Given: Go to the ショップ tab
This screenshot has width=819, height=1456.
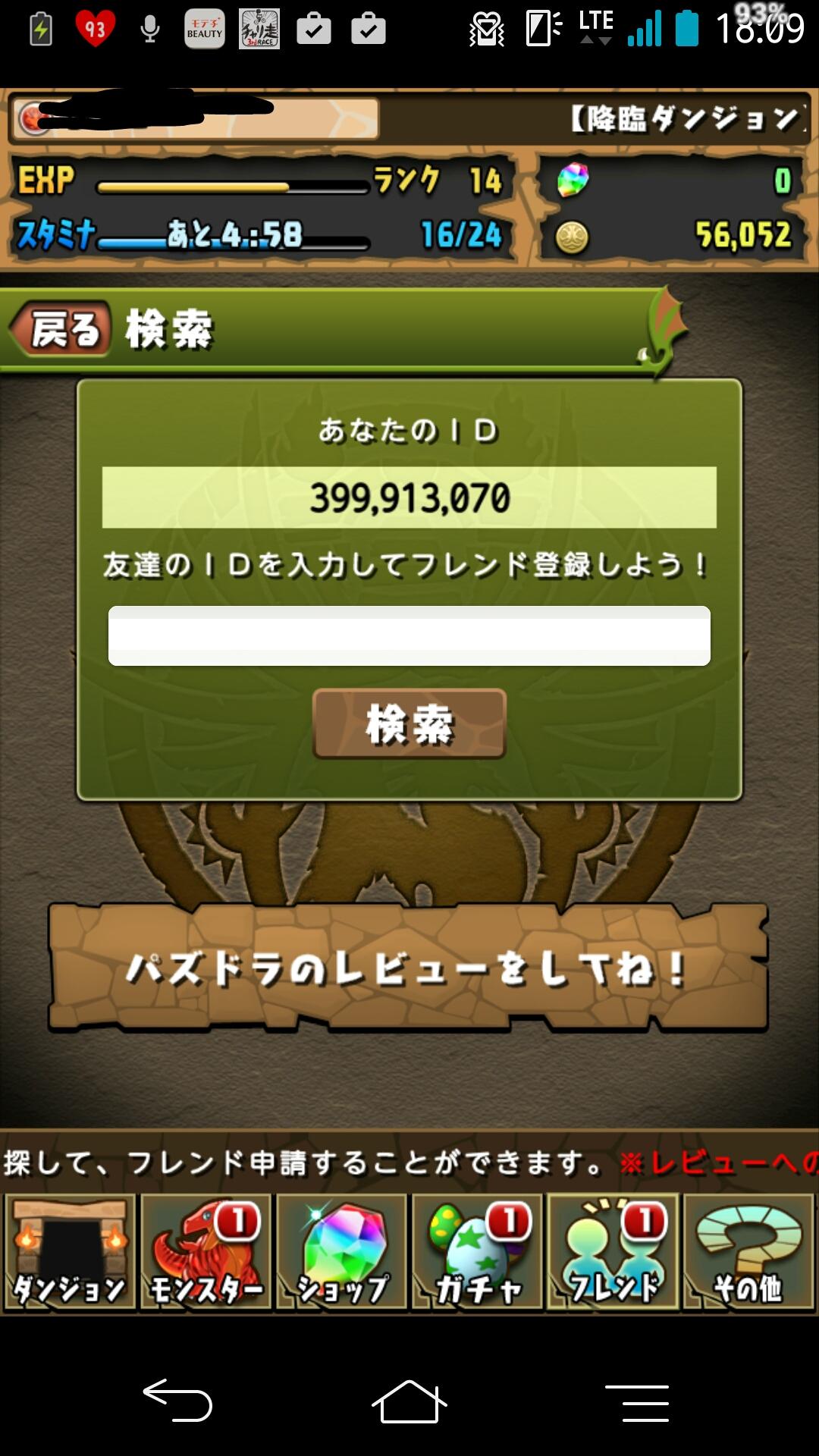Looking at the screenshot, I should coord(341,1252).
